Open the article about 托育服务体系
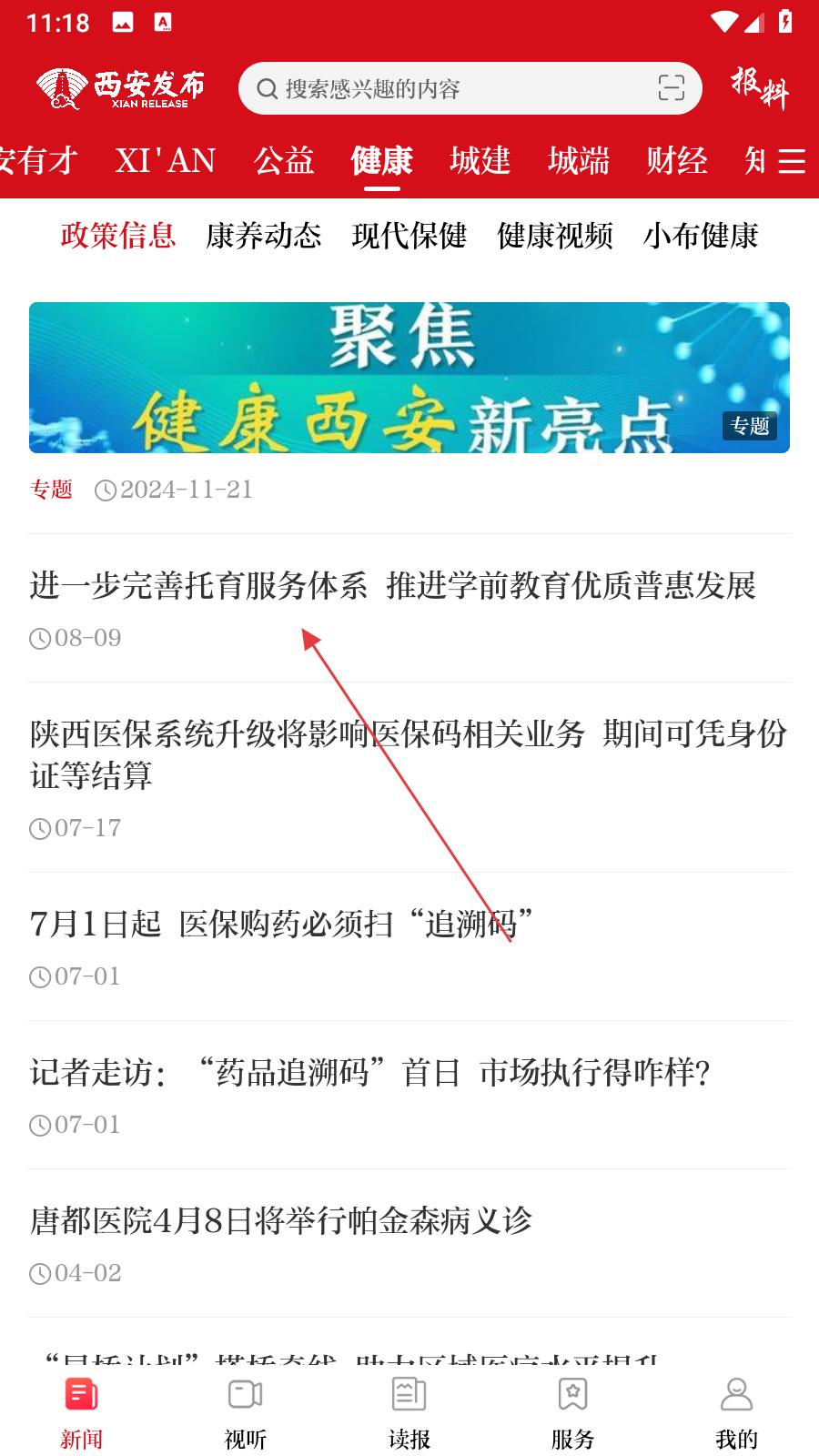Screen dimensions: 819x1456 pyautogui.click(x=392, y=585)
